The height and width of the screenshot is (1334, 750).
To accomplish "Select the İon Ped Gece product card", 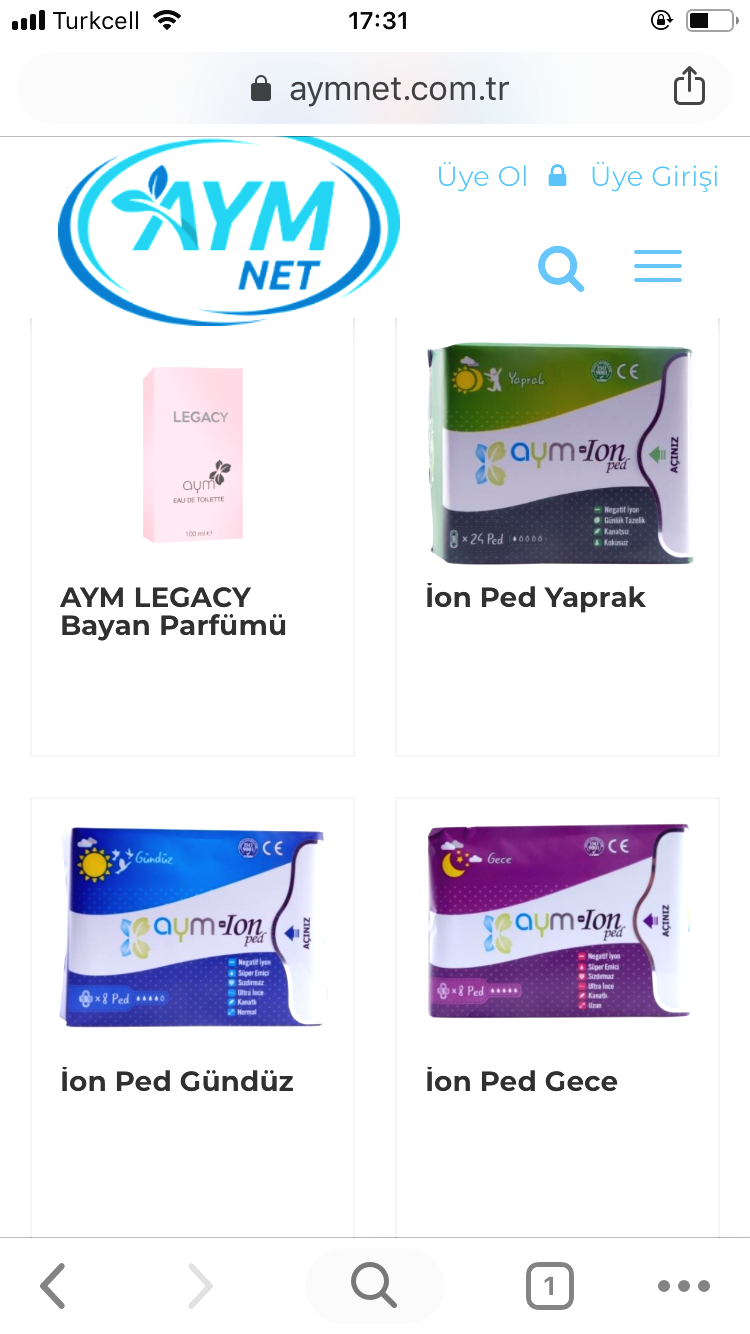I will click(x=521, y=1081).
